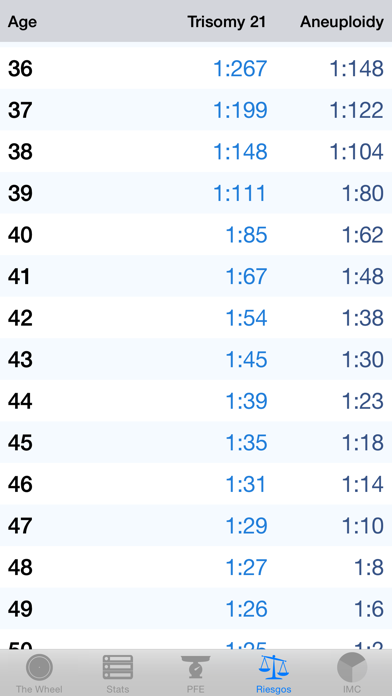This screenshot has width=392, height=696.
Task: Switch to The Wheel tab
Action: coord(39,673)
